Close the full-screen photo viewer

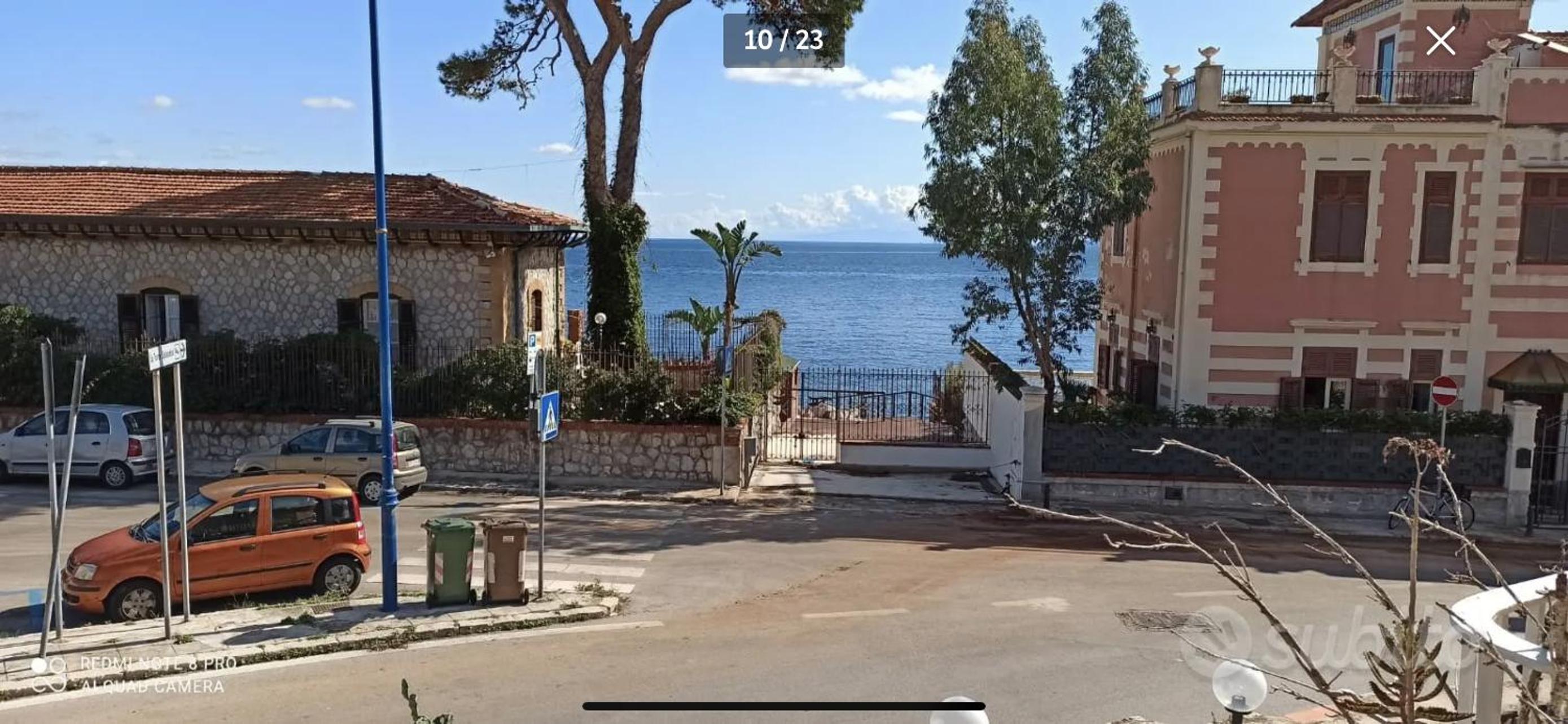click(1440, 41)
